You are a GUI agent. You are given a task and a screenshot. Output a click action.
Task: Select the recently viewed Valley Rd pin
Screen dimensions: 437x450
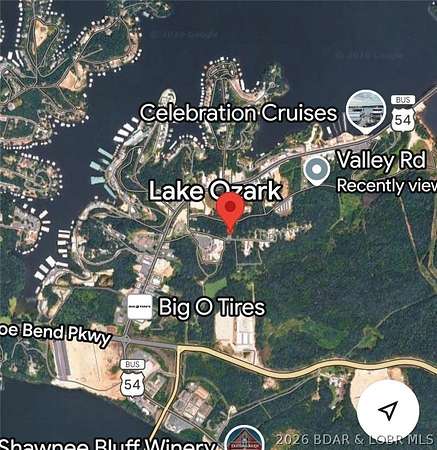click(x=317, y=171)
